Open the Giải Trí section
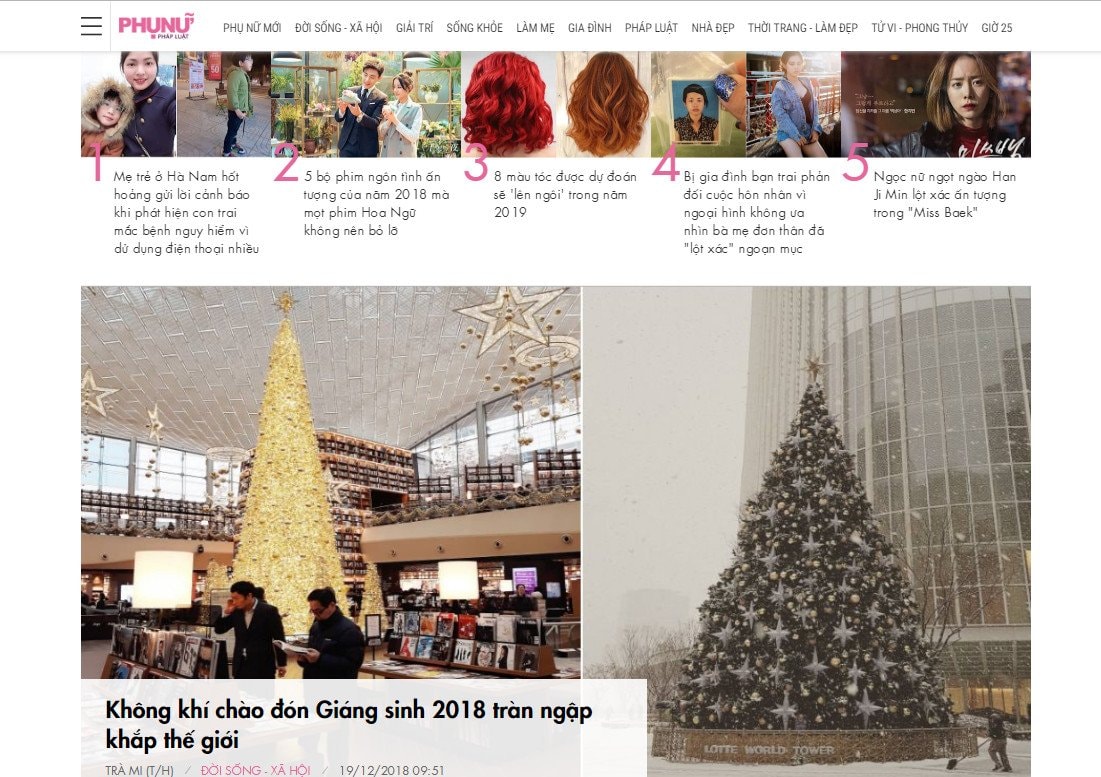Image resolution: width=1101 pixels, height=777 pixels. tap(414, 28)
